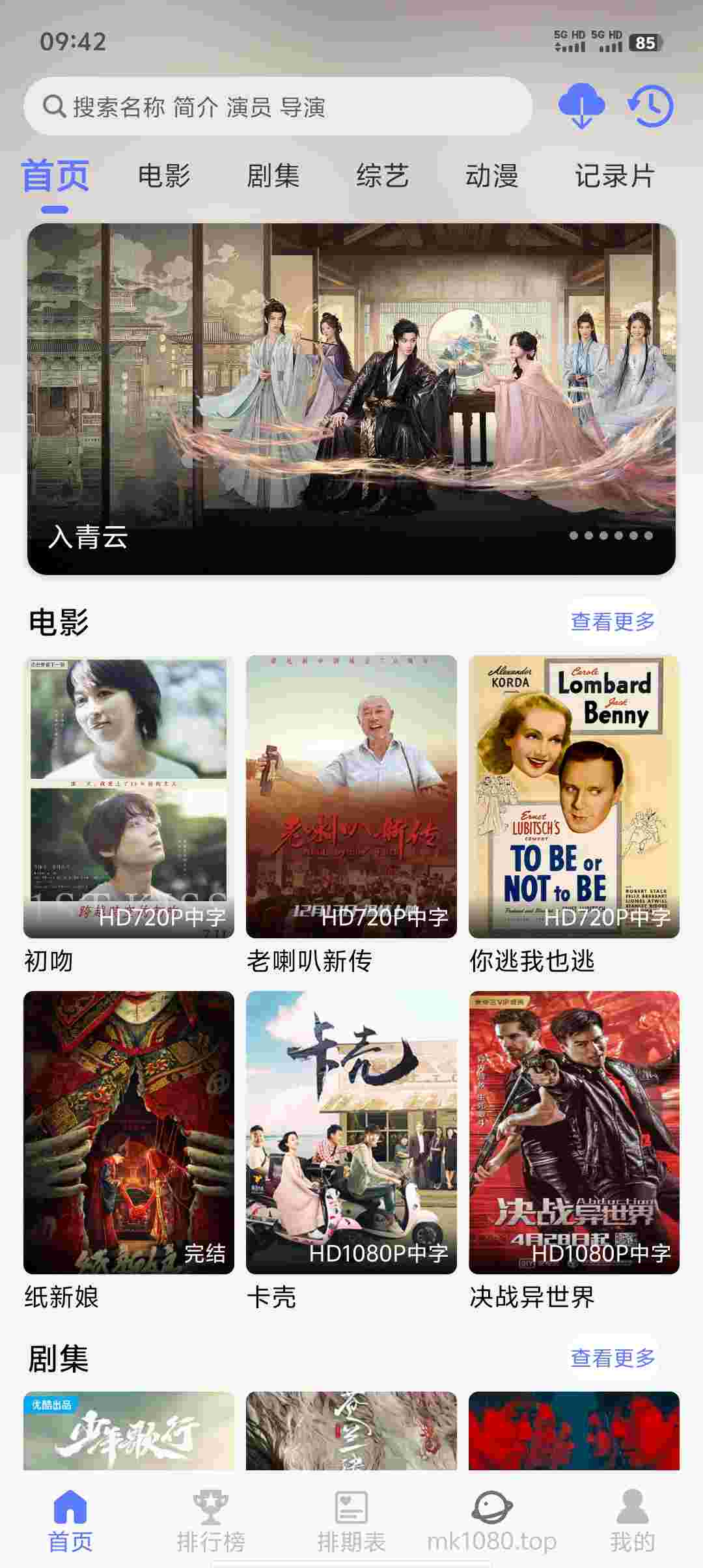Open the search box for titles and actors
The image size is (703, 1568).
[x=278, y=106]
